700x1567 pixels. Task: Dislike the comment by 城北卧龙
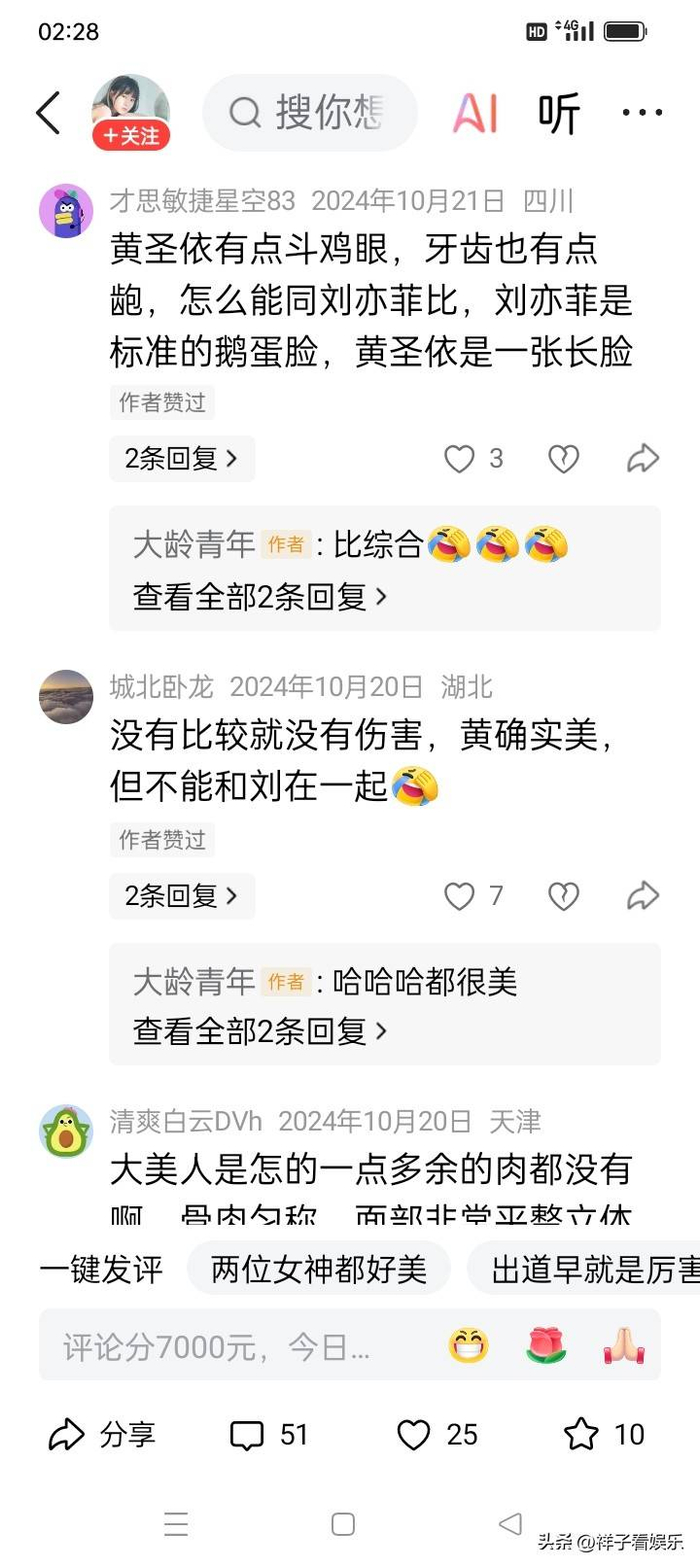click(564, 896)
